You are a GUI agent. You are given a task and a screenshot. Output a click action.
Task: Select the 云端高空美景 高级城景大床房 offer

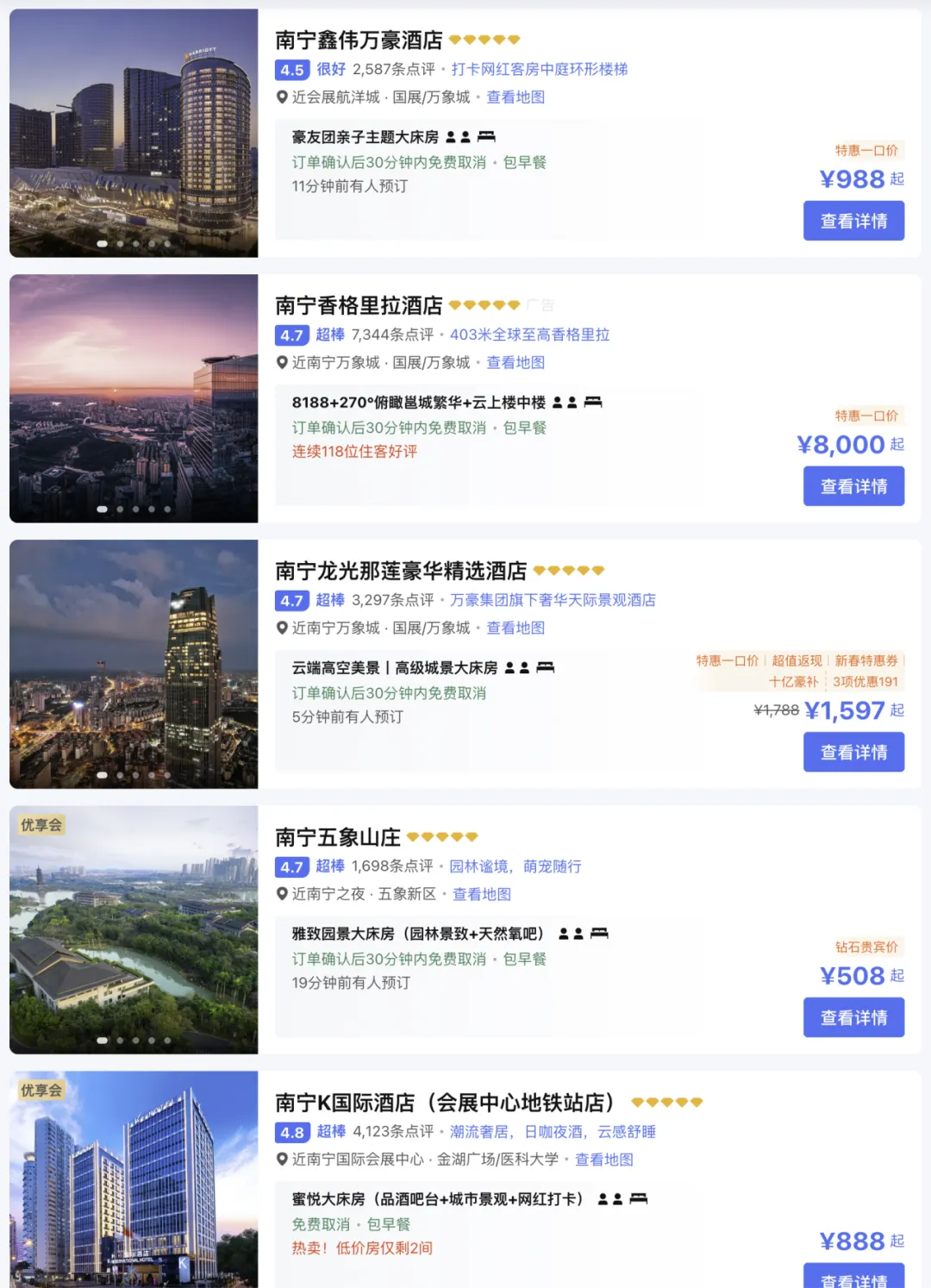[394, 668]
